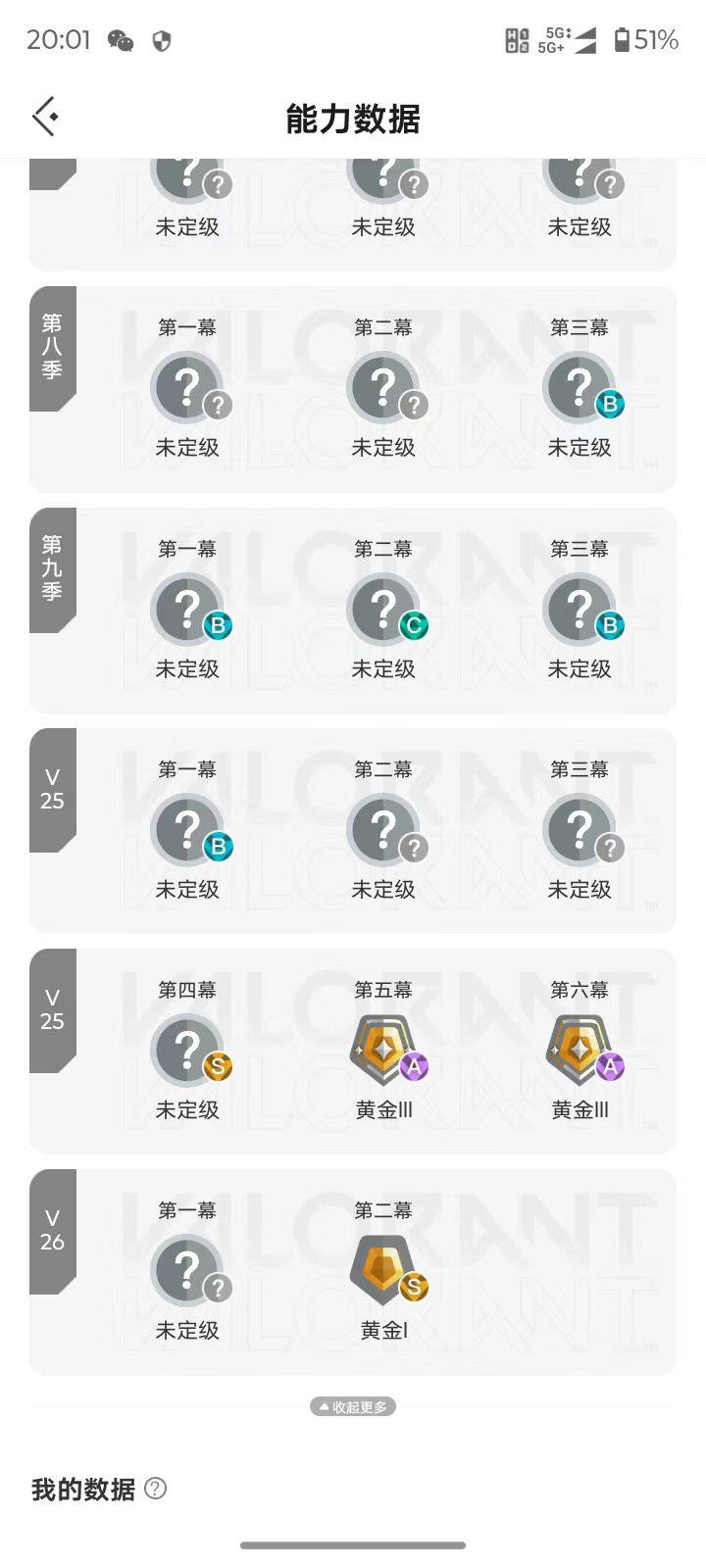The width and height of the screenshot is (706, 1568).
Task: Select the V26 season tab
Action: click(x=52, y=1230)
